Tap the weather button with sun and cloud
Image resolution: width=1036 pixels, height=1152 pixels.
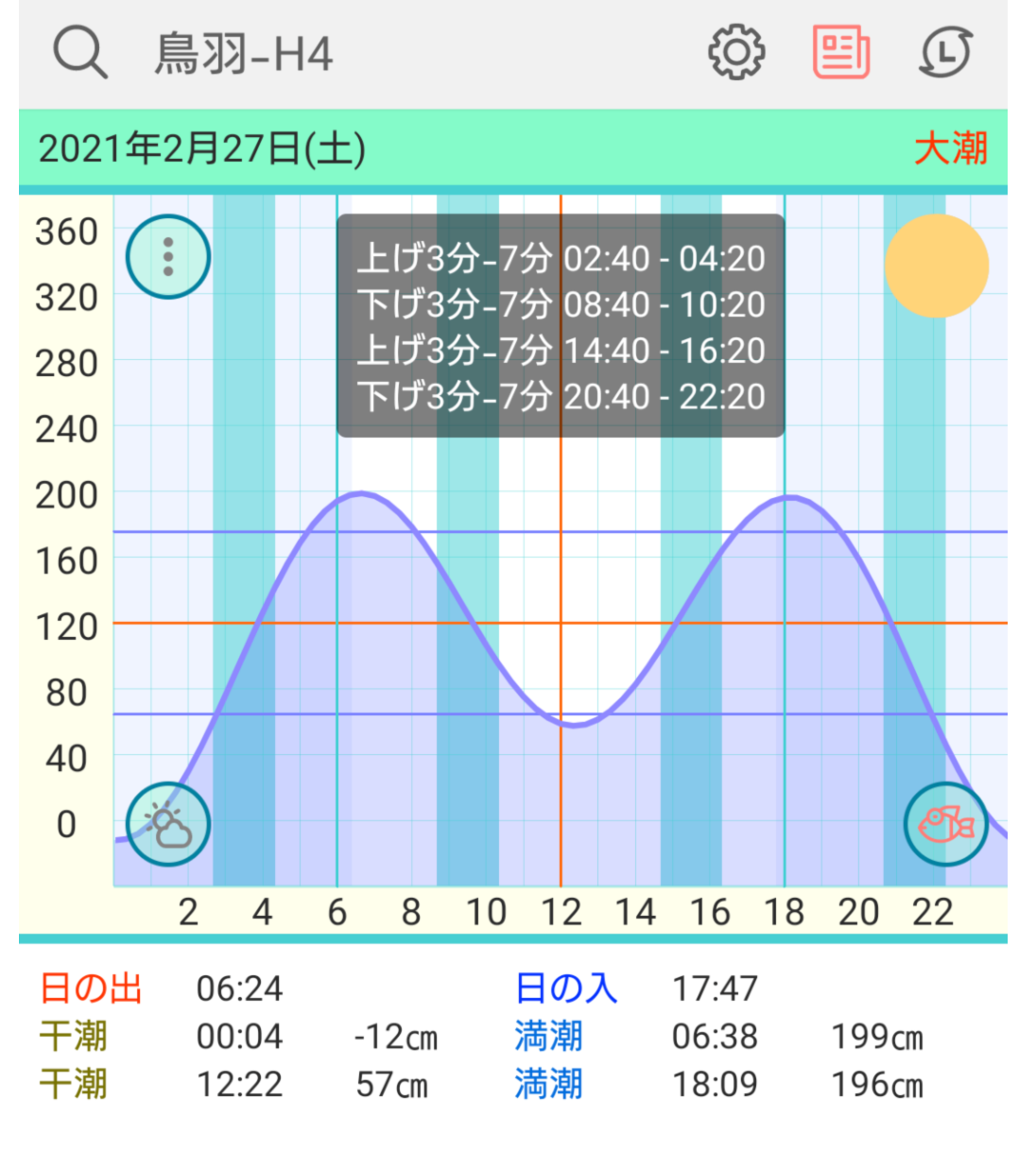(168, 824)
